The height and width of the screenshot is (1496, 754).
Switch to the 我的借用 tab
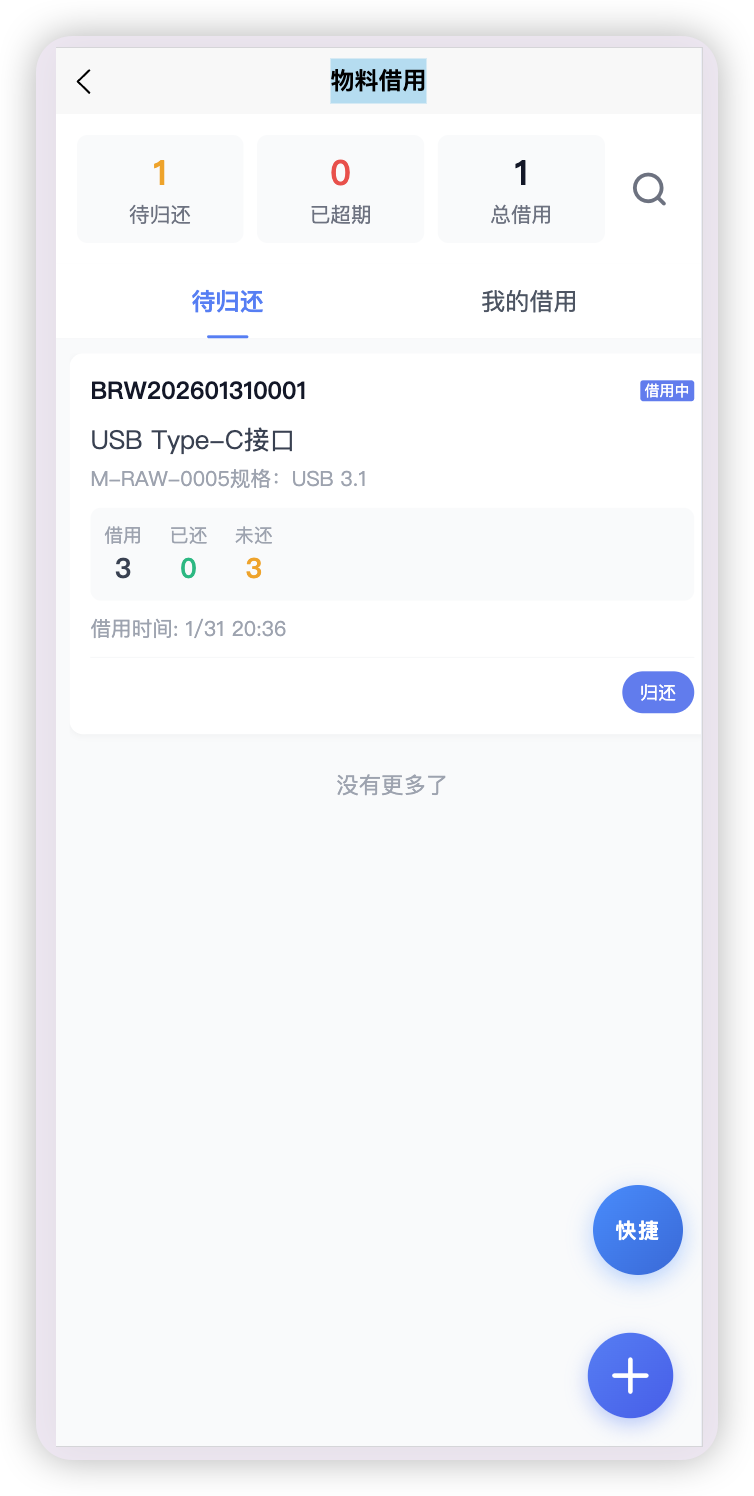528,302
